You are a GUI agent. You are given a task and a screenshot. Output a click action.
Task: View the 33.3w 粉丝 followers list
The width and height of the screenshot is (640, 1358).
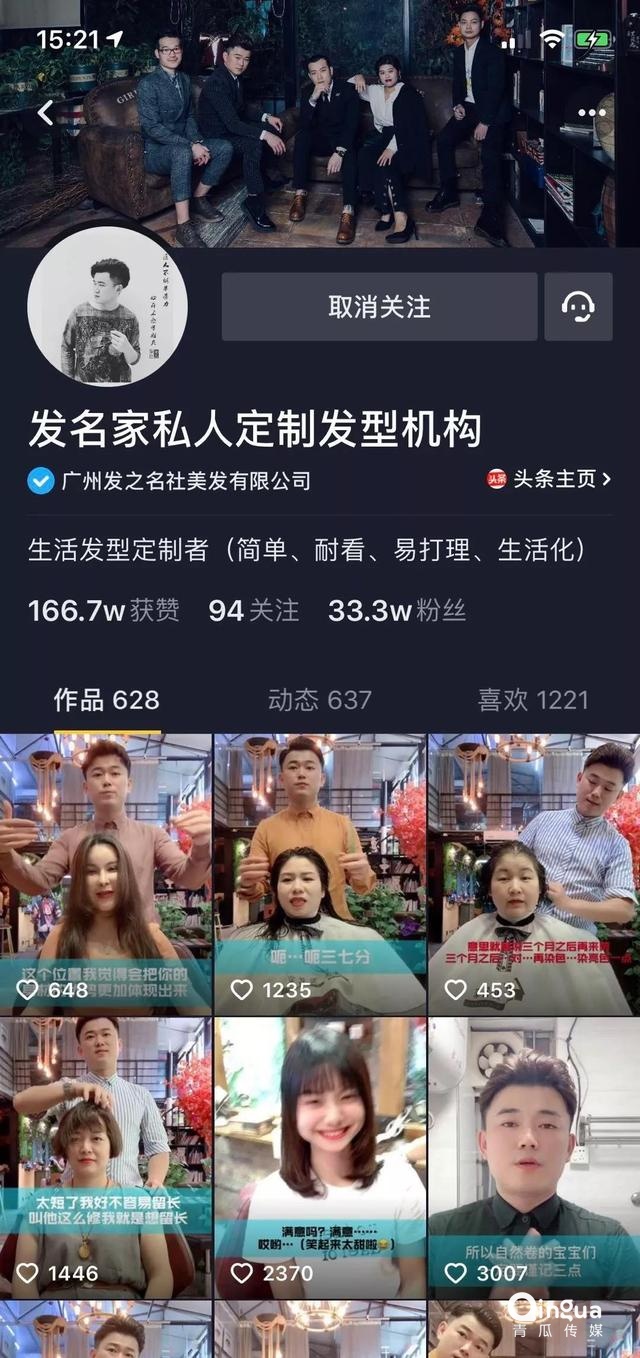point(397,610)
